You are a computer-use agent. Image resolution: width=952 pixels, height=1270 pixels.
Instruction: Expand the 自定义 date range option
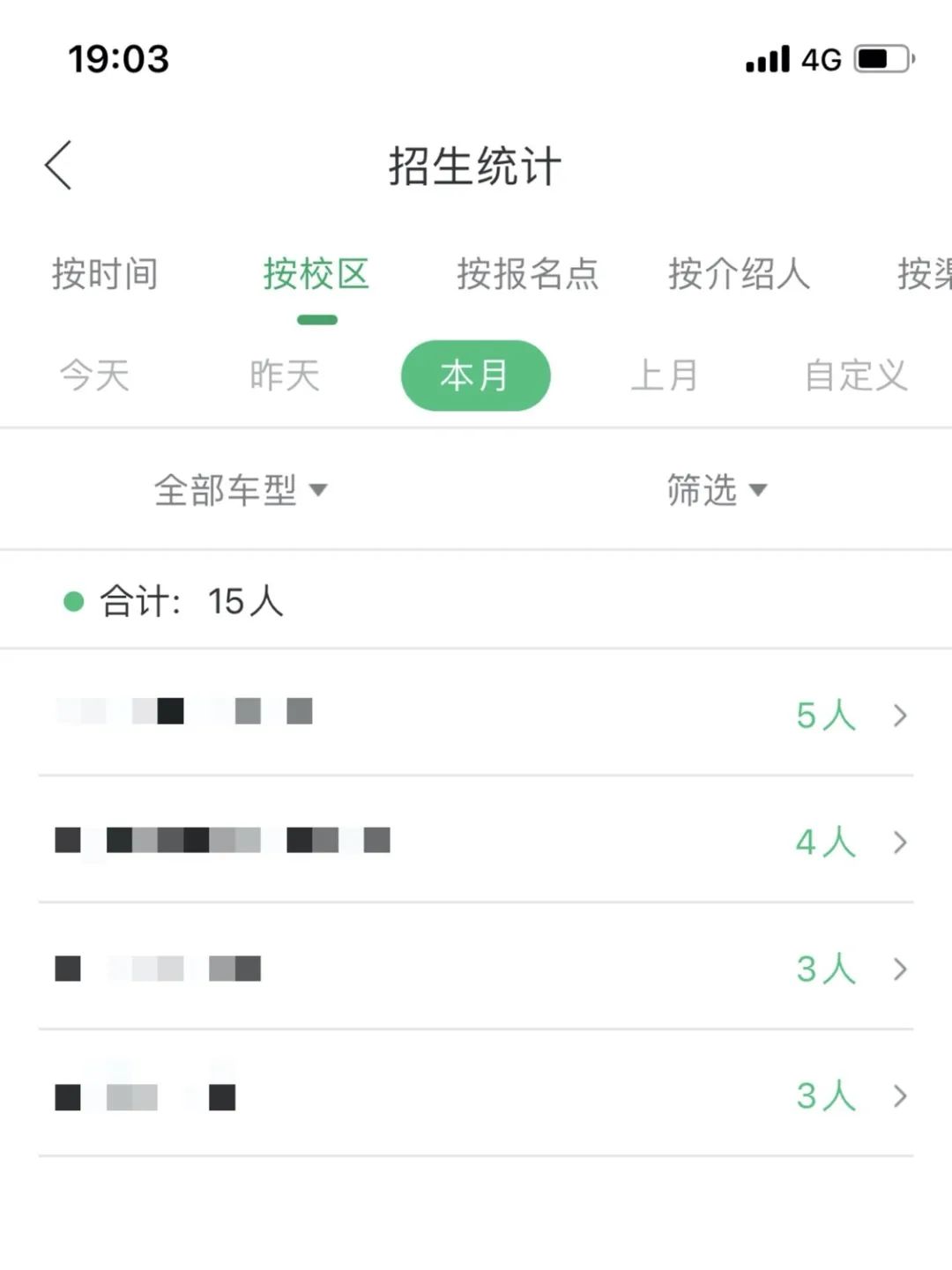point(855,375)
